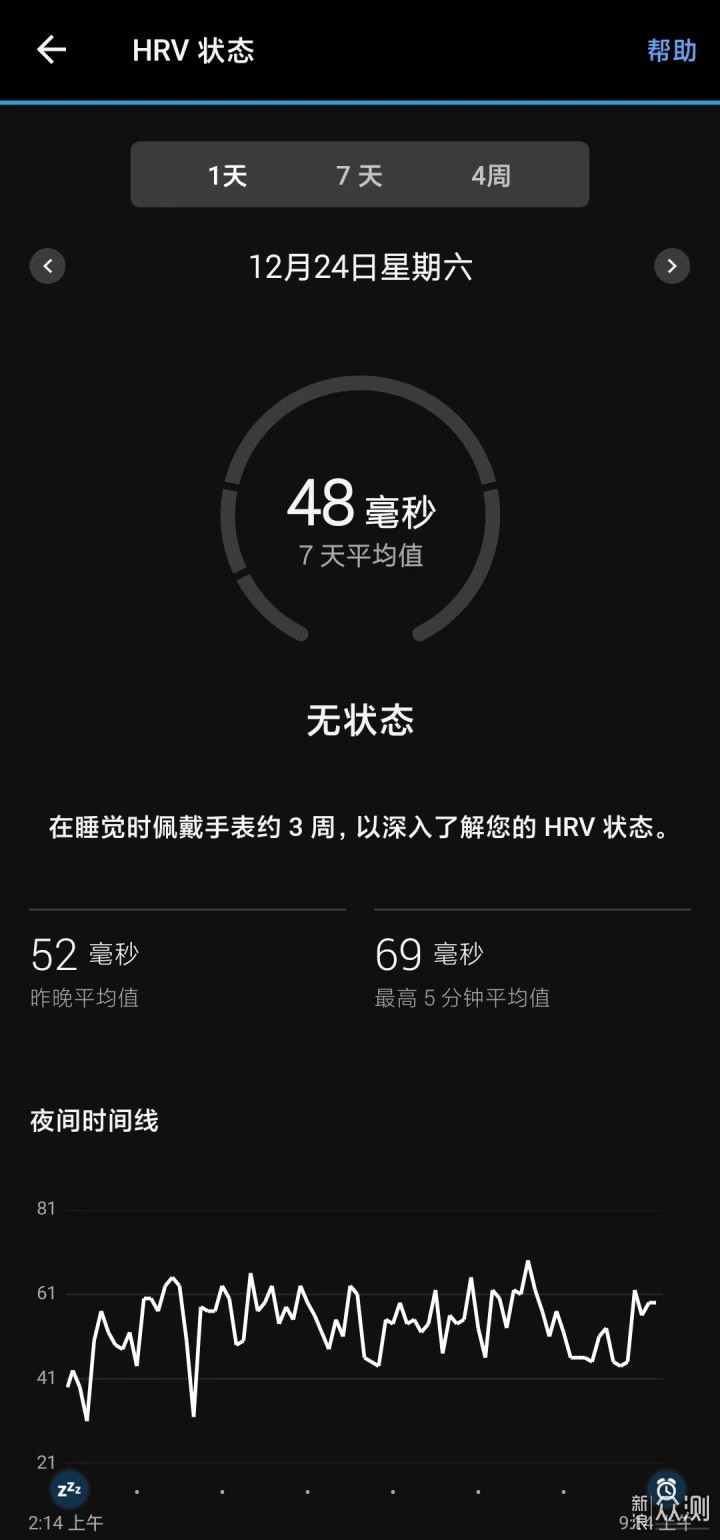Viewport: 720px width, 1540px height.
Task: Select the 1天 view tab
Action: 227,176
